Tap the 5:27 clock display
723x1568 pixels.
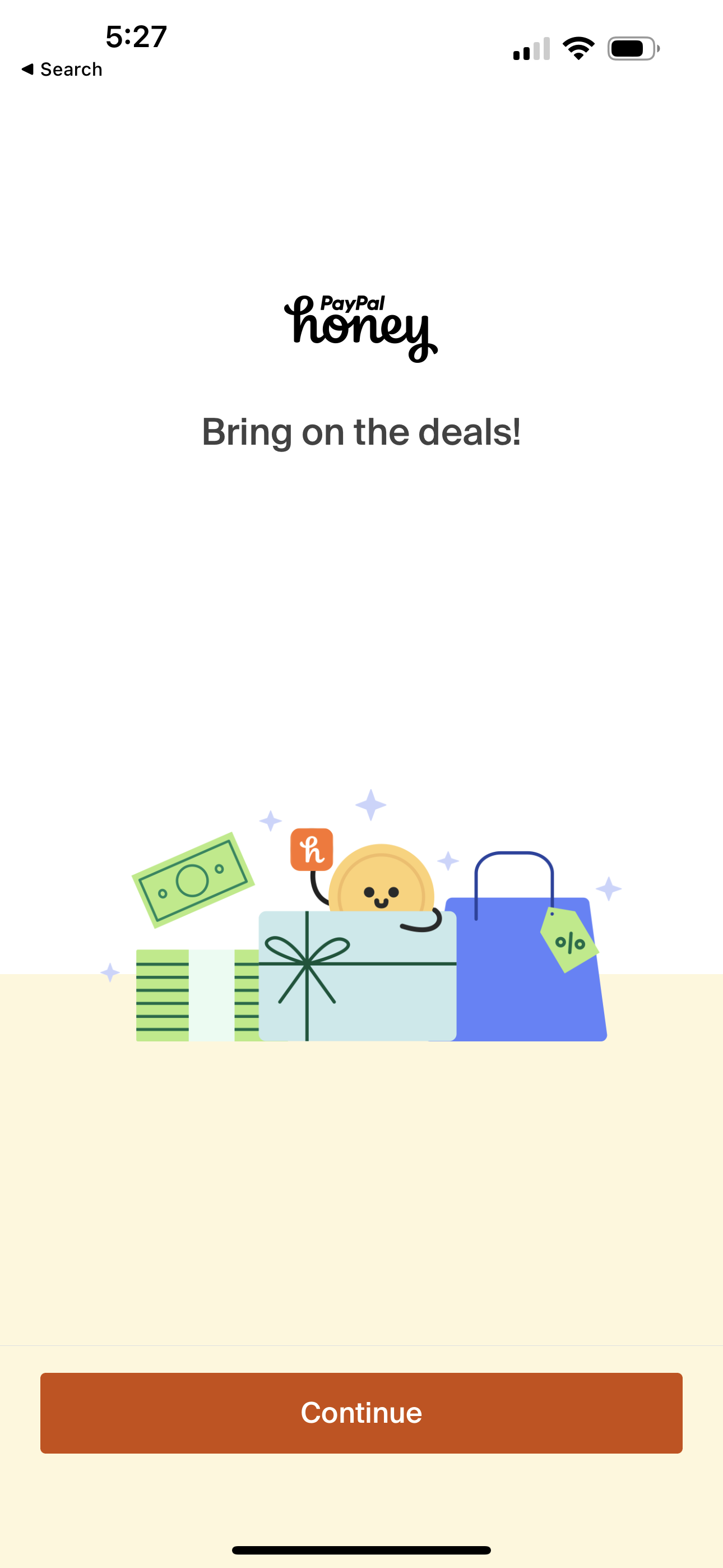[x=135, y=36]
